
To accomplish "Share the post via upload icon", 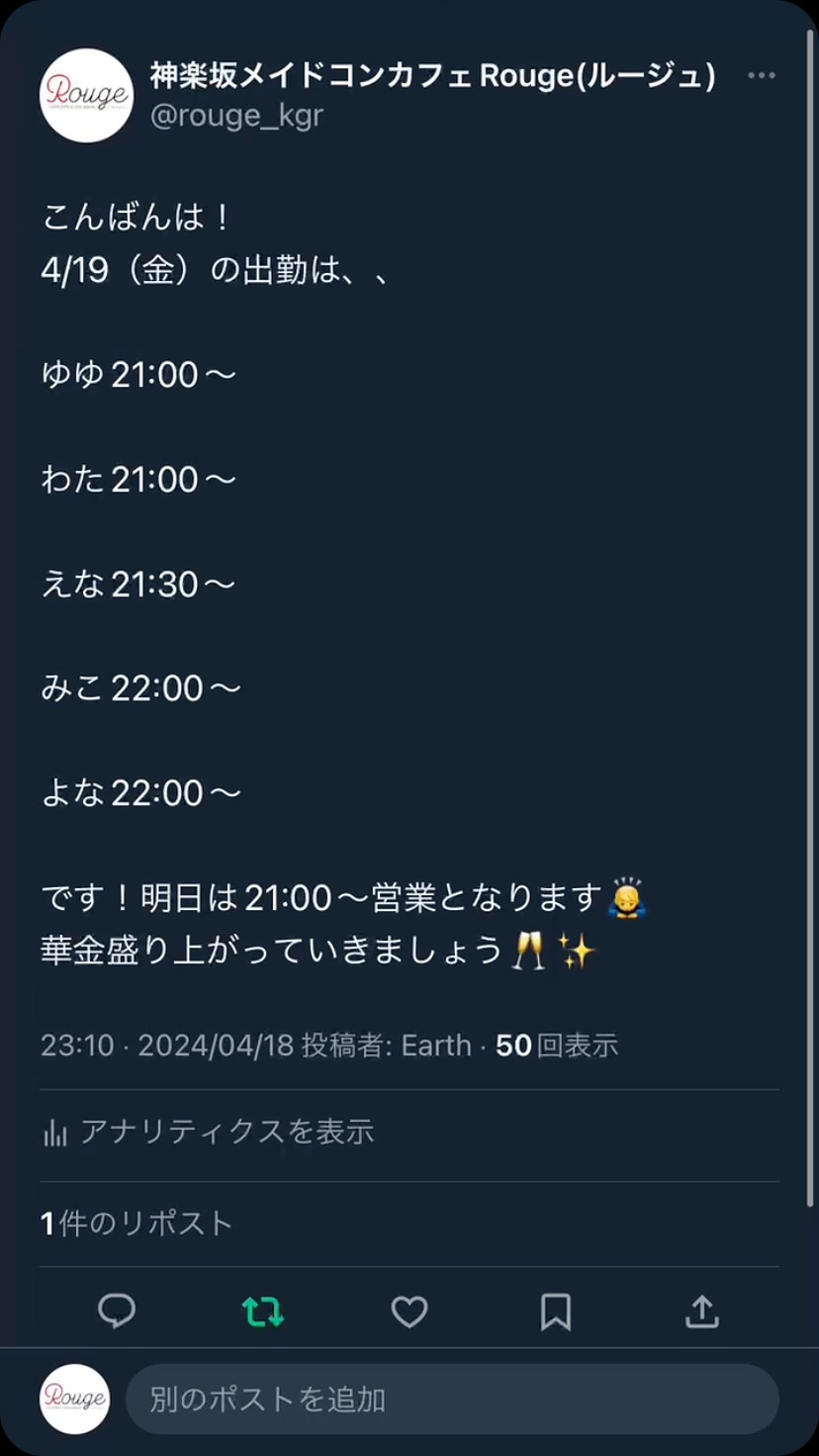I will click(x=701, y=1312).
